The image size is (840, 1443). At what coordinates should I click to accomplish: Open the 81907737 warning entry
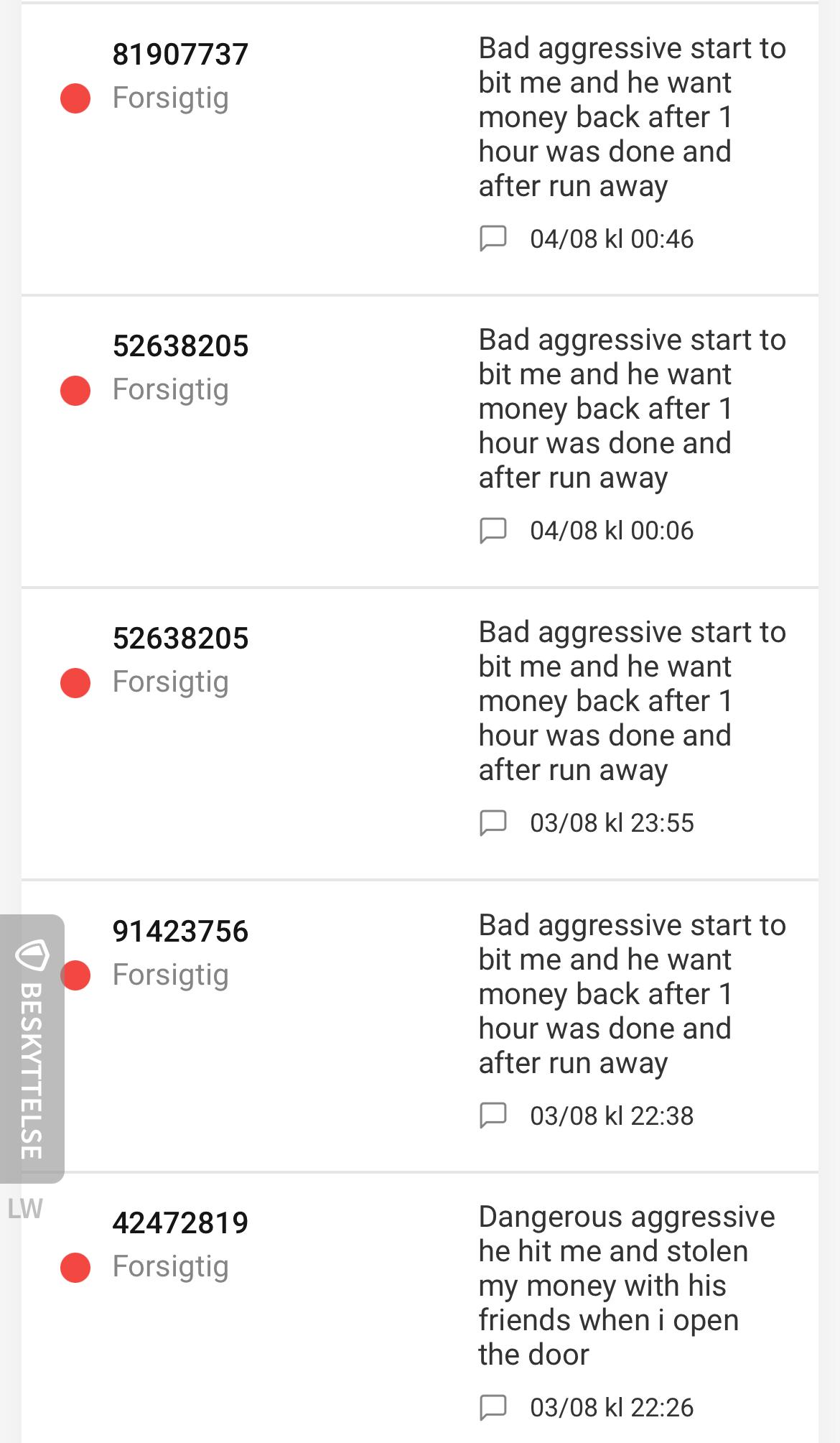click(420, 149)
